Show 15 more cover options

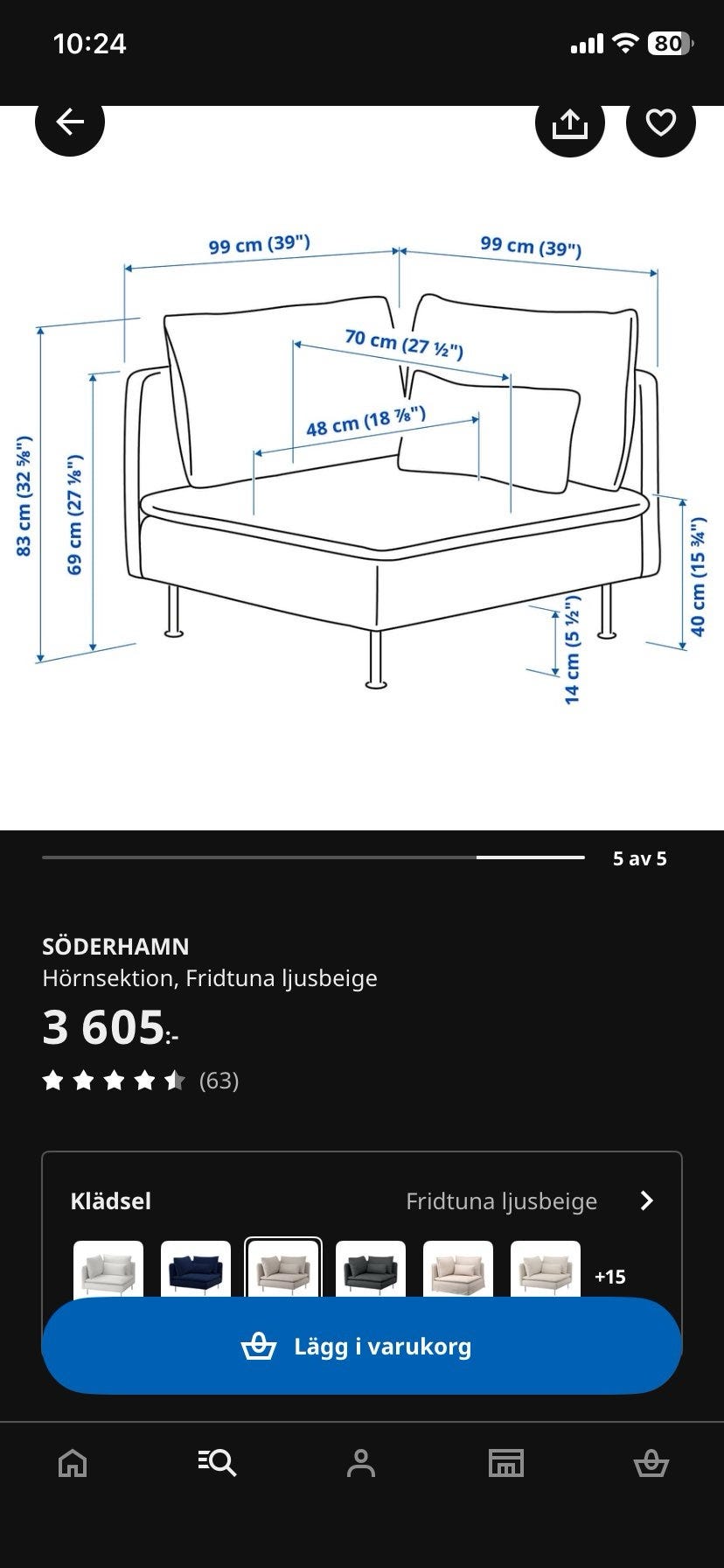tap(611, 1276)
